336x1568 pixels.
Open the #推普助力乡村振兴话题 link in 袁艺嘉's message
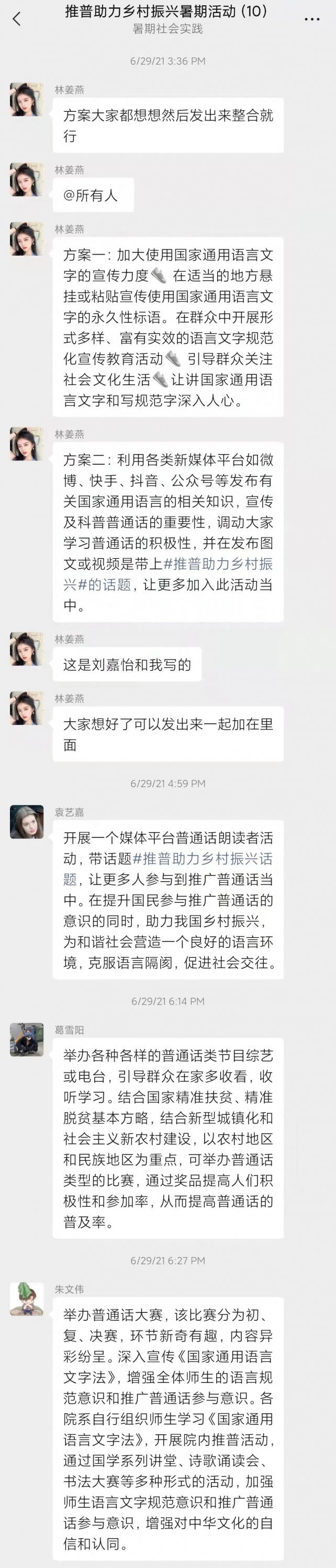pyautogui.click(x=203, y=859)
